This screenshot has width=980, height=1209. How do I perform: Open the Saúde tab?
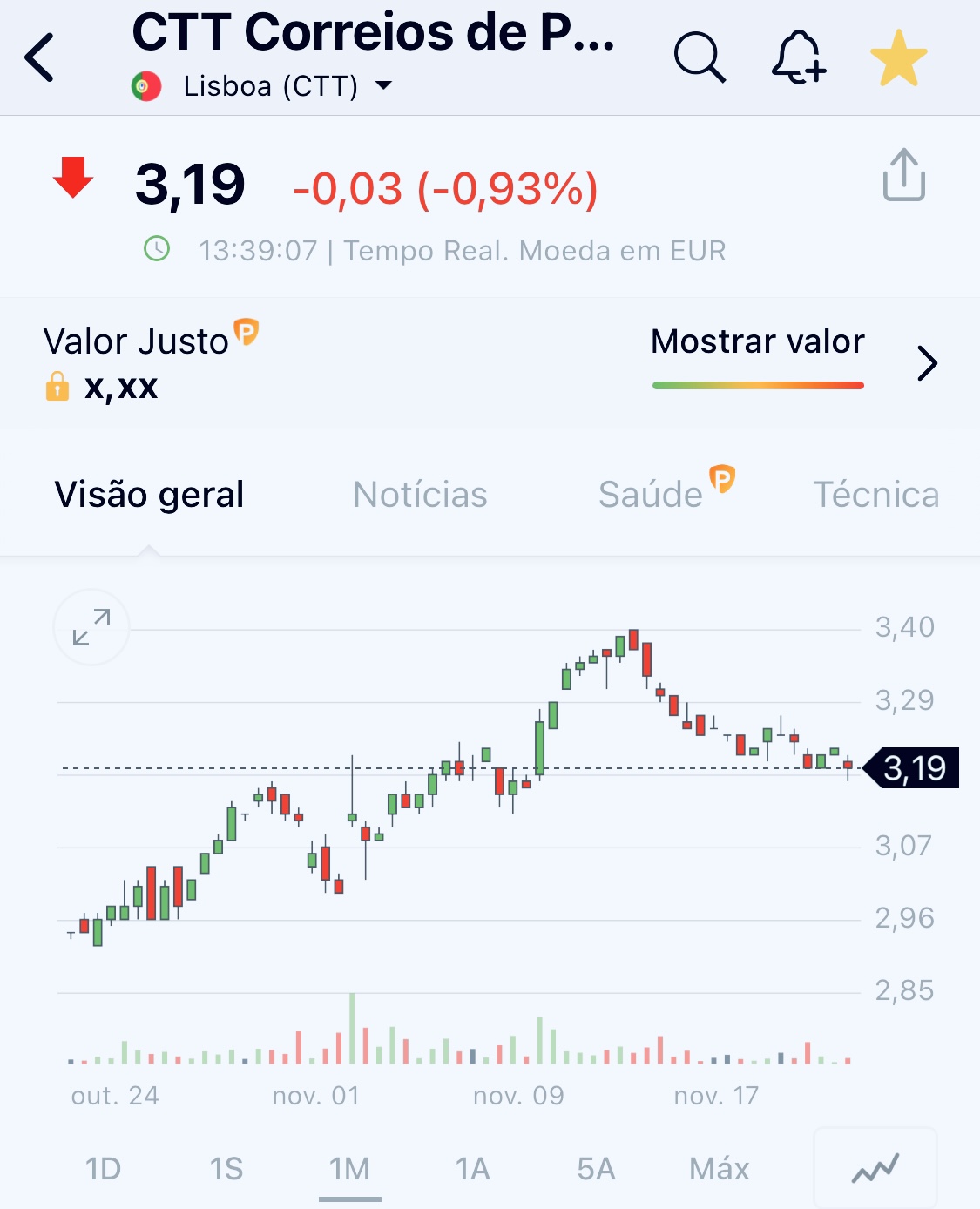tap(652, 495)
